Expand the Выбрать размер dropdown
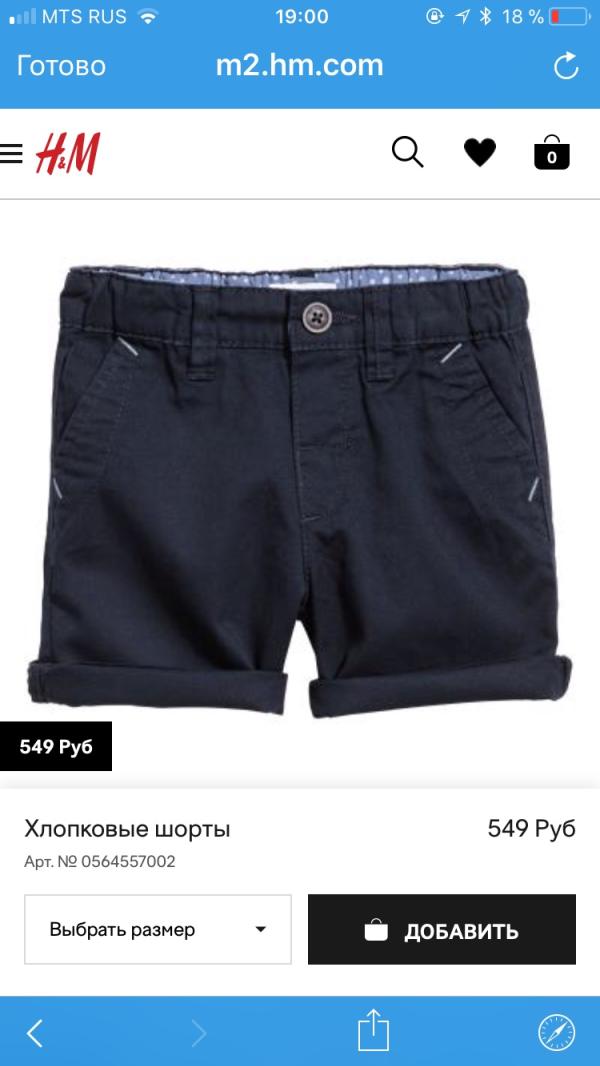The width and height of the screenshot is (600, 1066). [158, 930]
